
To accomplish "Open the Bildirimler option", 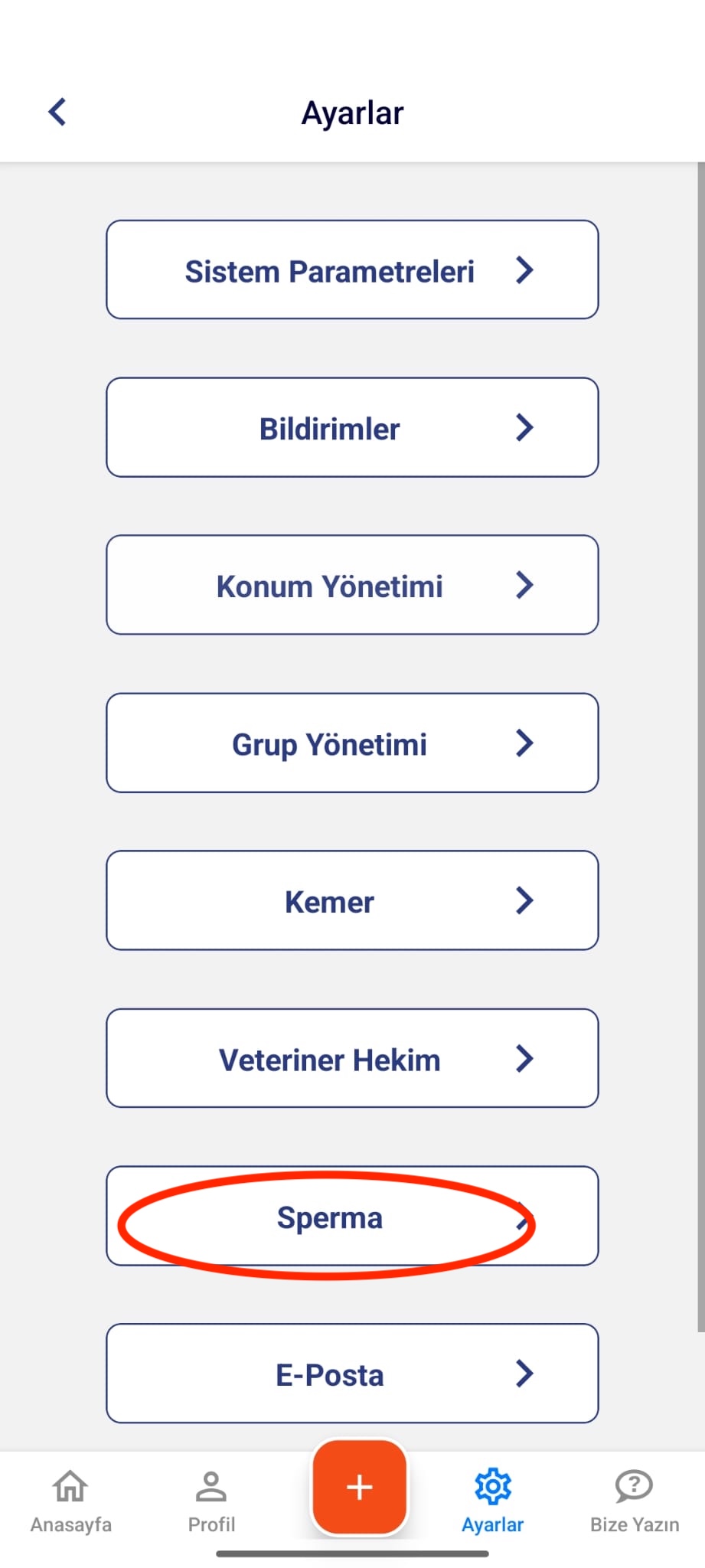I will 352,428.
